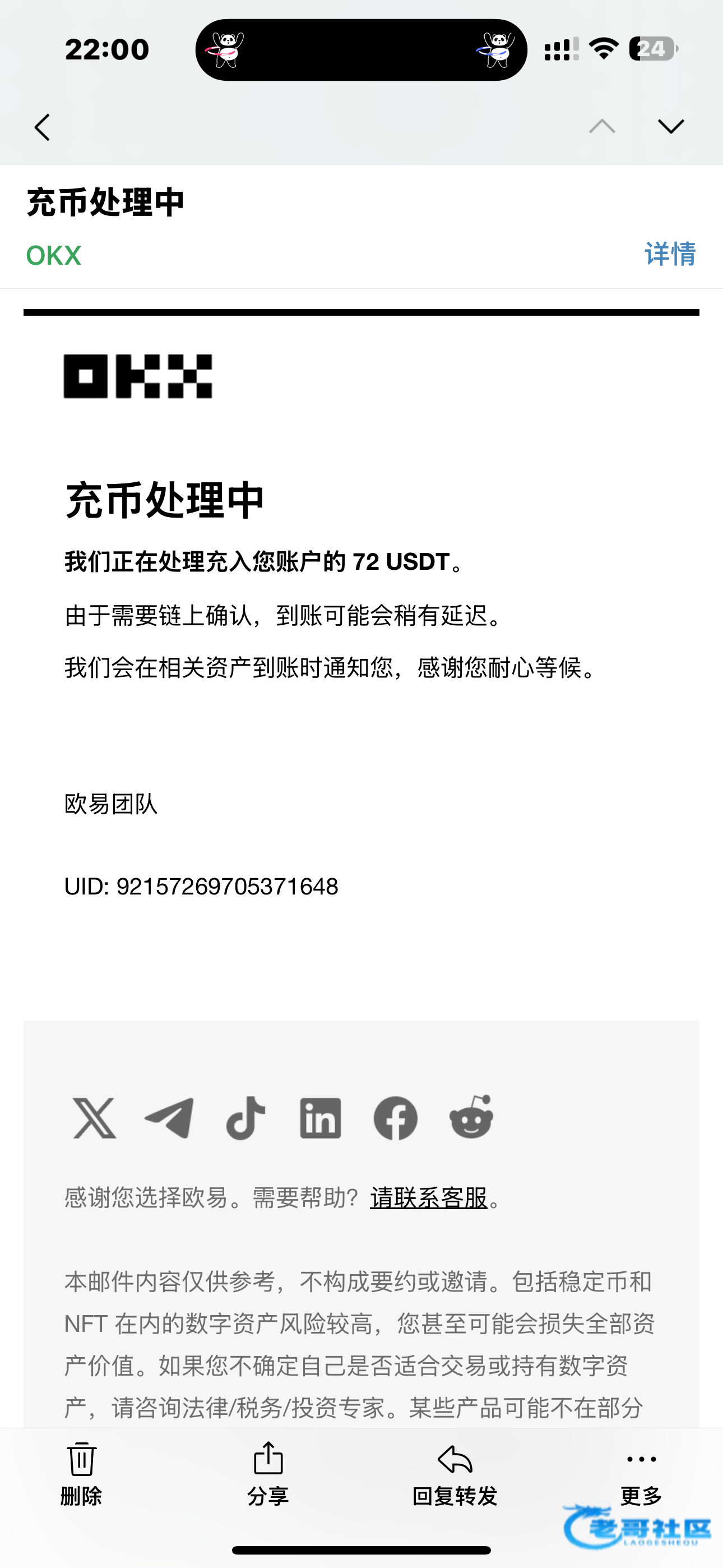Choose 回复转发 to reply or forward
Viewport: 723px width, 1568px height.
[455, 1472]
